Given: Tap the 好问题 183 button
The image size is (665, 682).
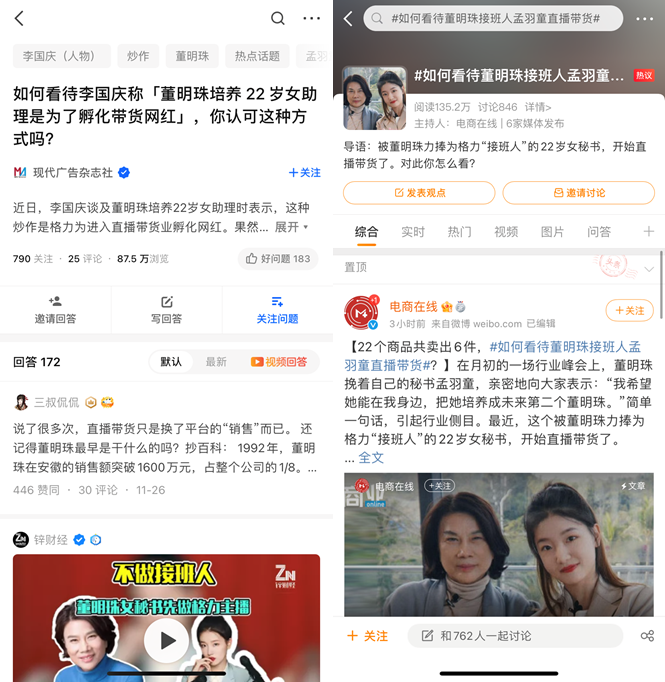Looking at the screenshot, I should pyautogui.click(x=278, y=258).
